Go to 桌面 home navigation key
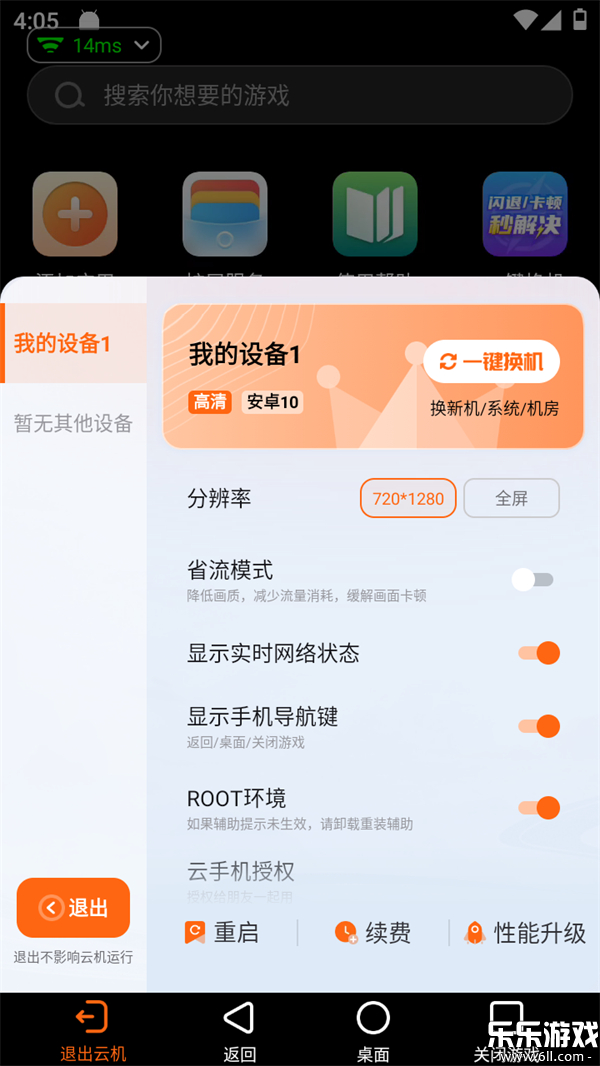Viewport: 600px width, 1066px height. (x=373, y=1032)
